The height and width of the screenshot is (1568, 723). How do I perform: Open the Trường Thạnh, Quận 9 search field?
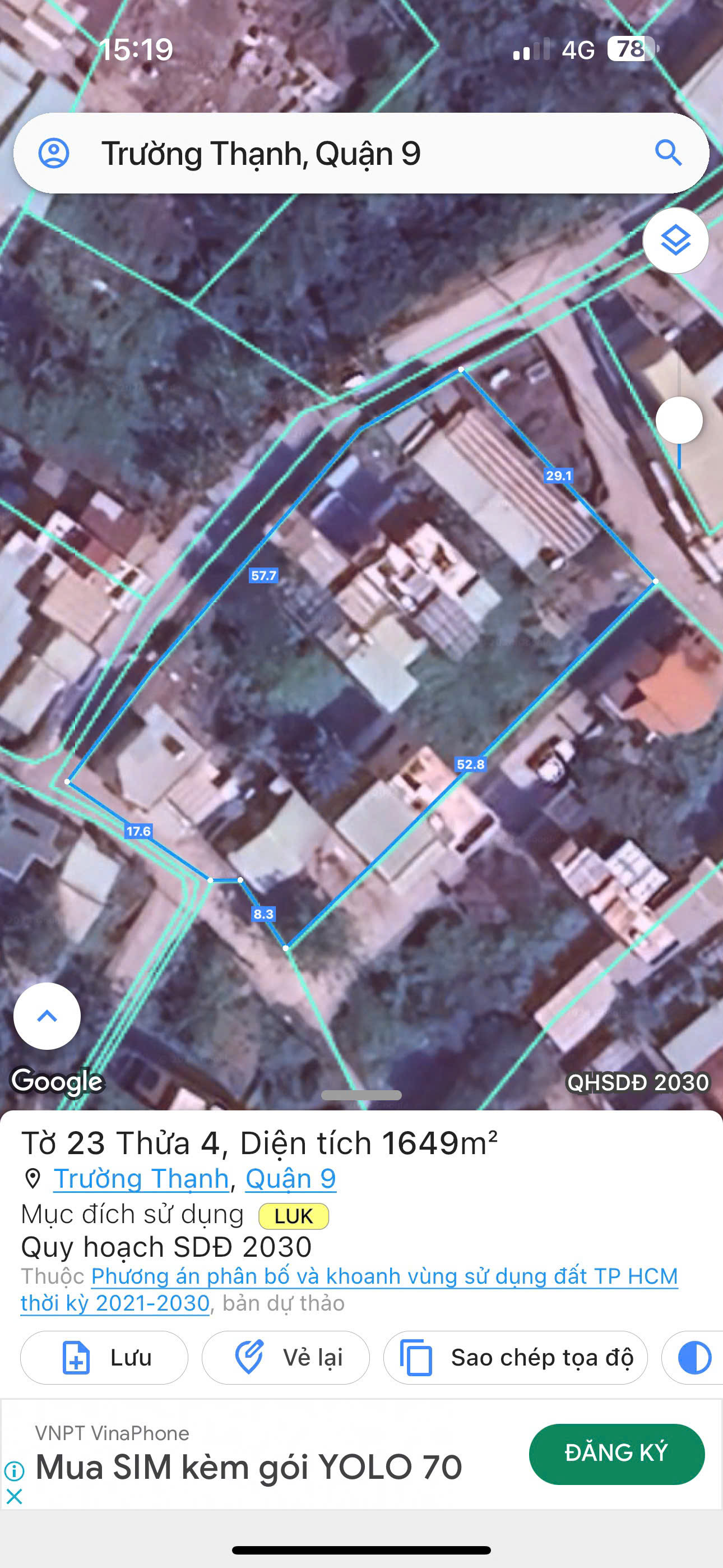point(361,153)
